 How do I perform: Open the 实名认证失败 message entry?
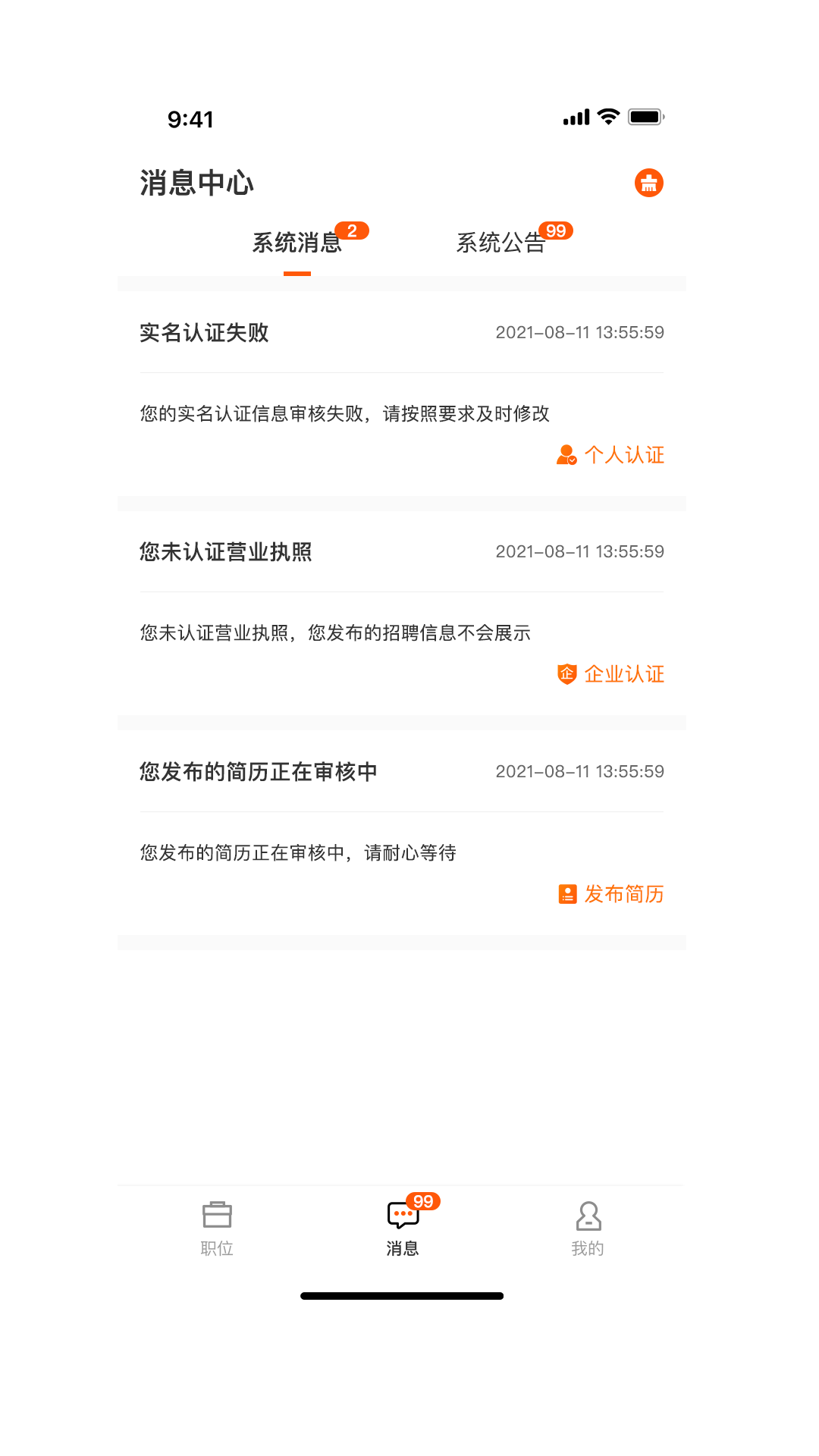click(x=204, y=332)
